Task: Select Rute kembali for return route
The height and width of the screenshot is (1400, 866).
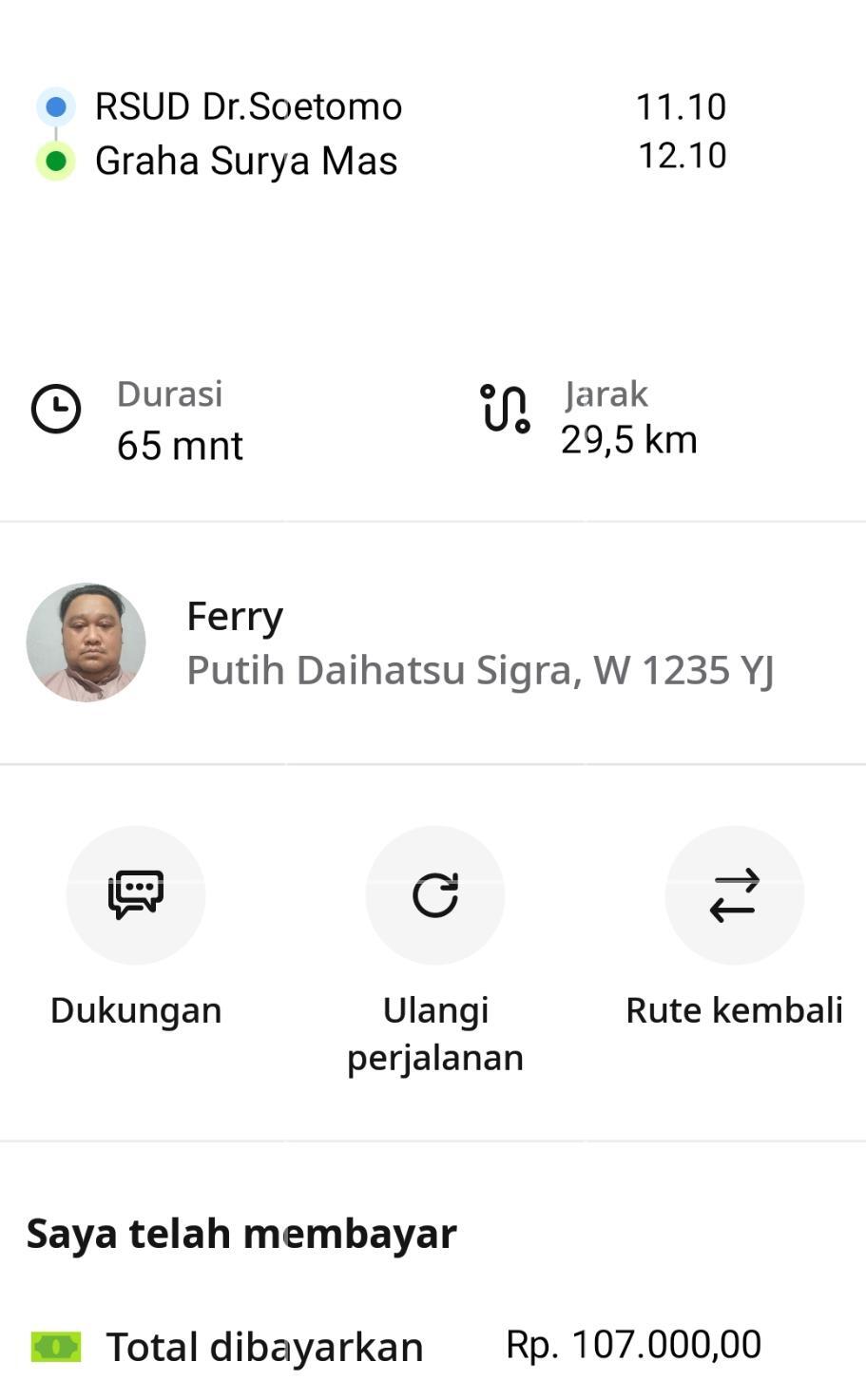Action: pyautogui.click(x=734, y=895)
